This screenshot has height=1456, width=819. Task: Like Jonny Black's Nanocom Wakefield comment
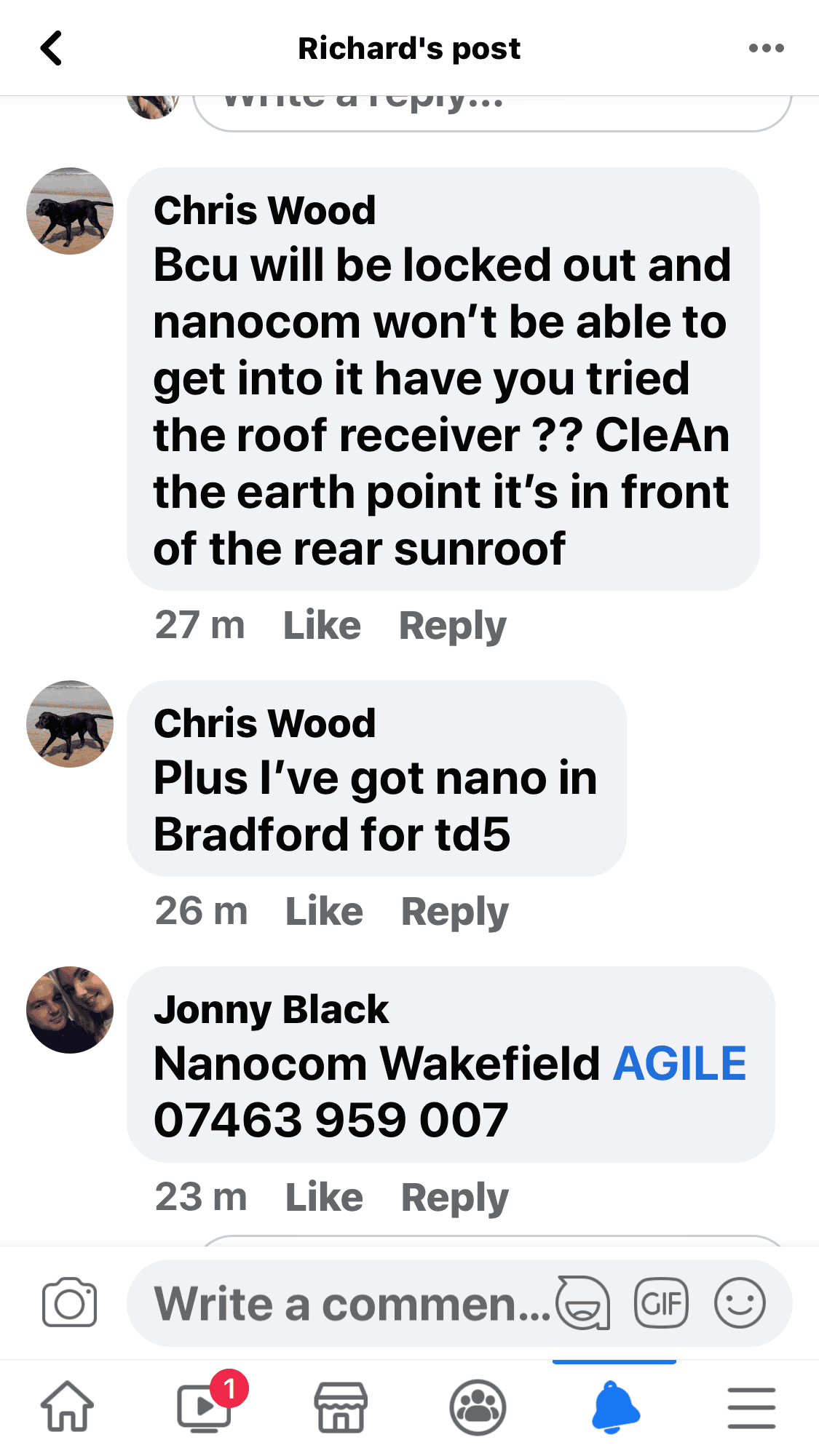[324, 1197]
